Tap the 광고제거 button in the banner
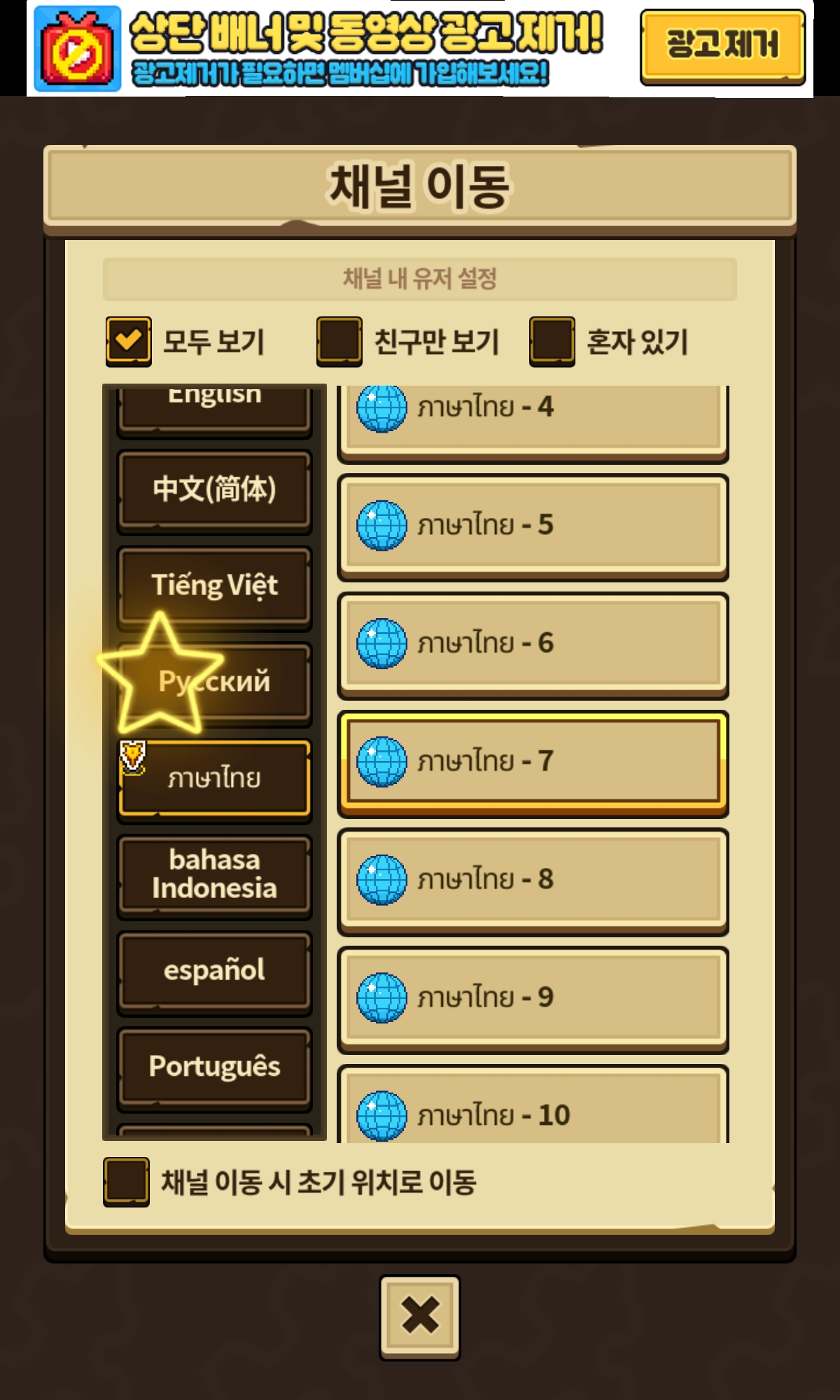Screen dimensions: 840x1400 point(722,46)
